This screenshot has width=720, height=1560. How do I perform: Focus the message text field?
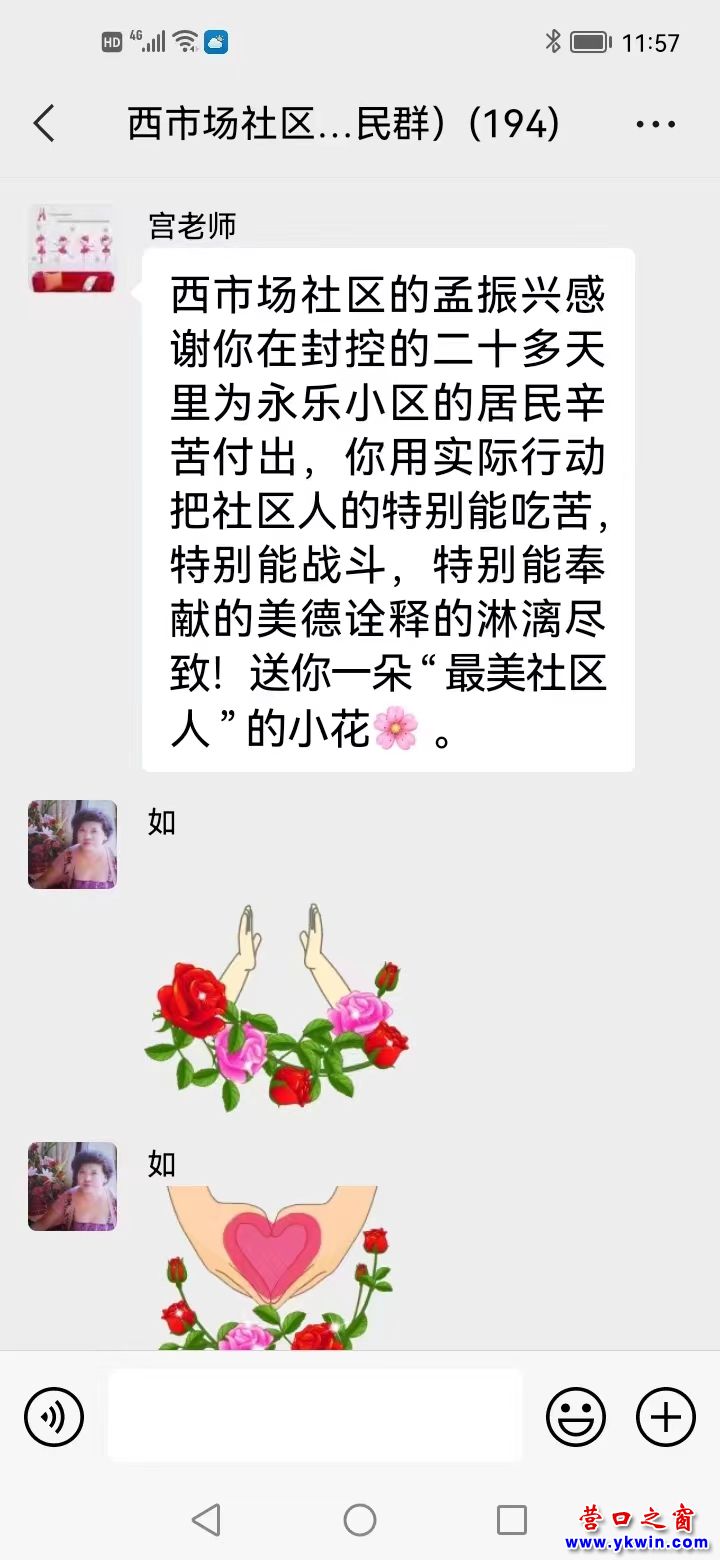[315, 1416]
